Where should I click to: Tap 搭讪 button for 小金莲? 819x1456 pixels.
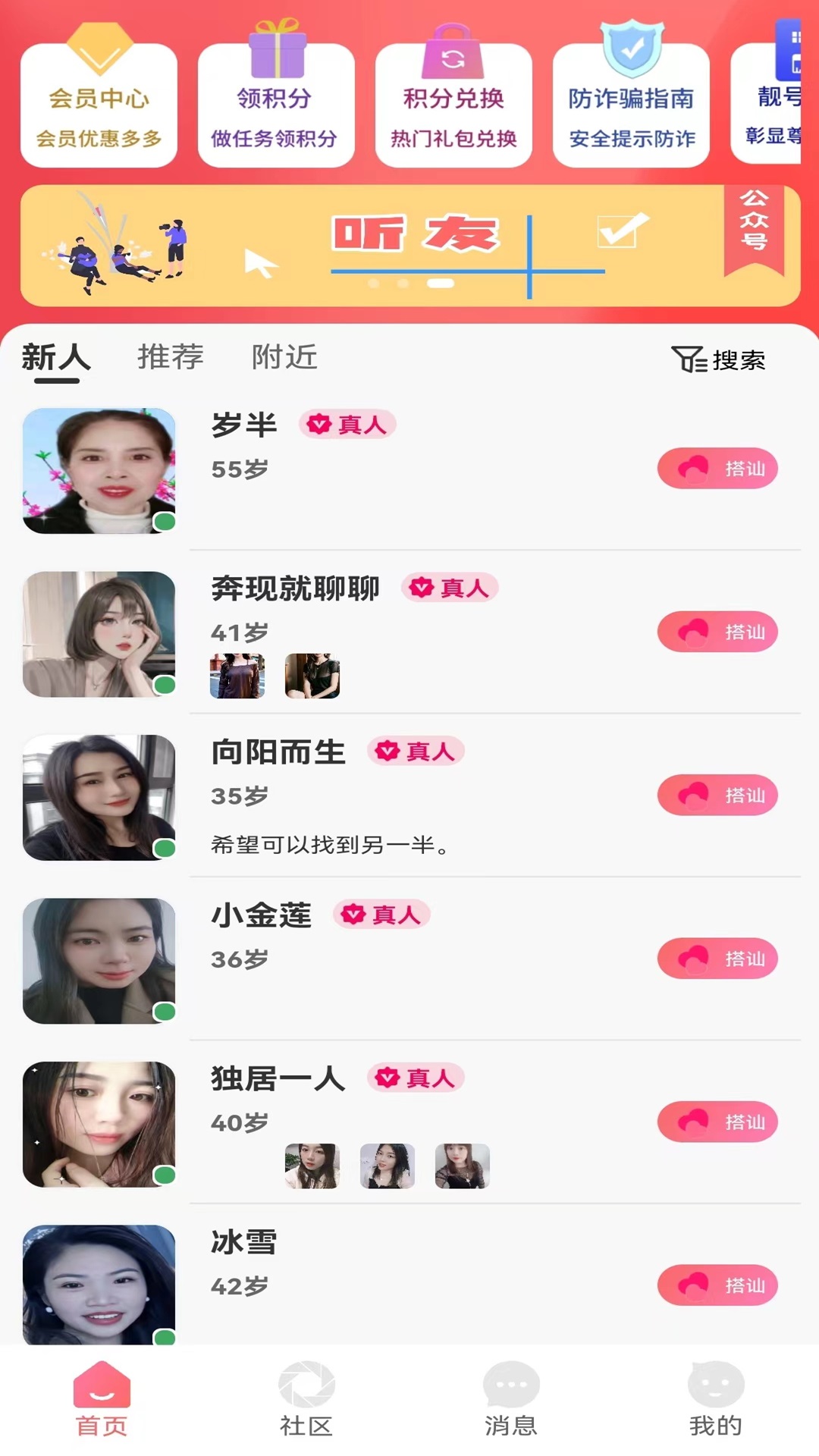717,959
